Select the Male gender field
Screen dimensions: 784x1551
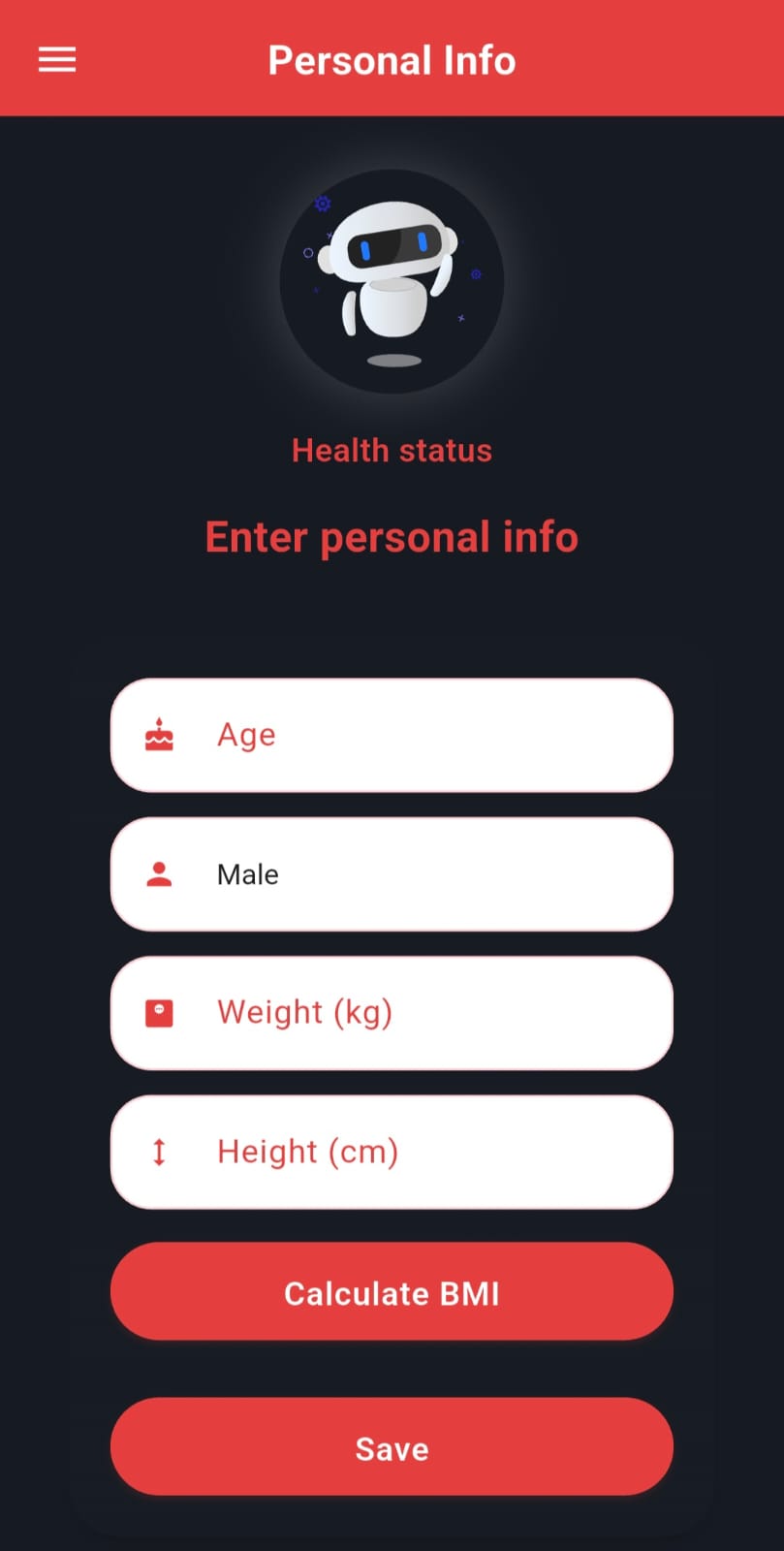point(392,873)
